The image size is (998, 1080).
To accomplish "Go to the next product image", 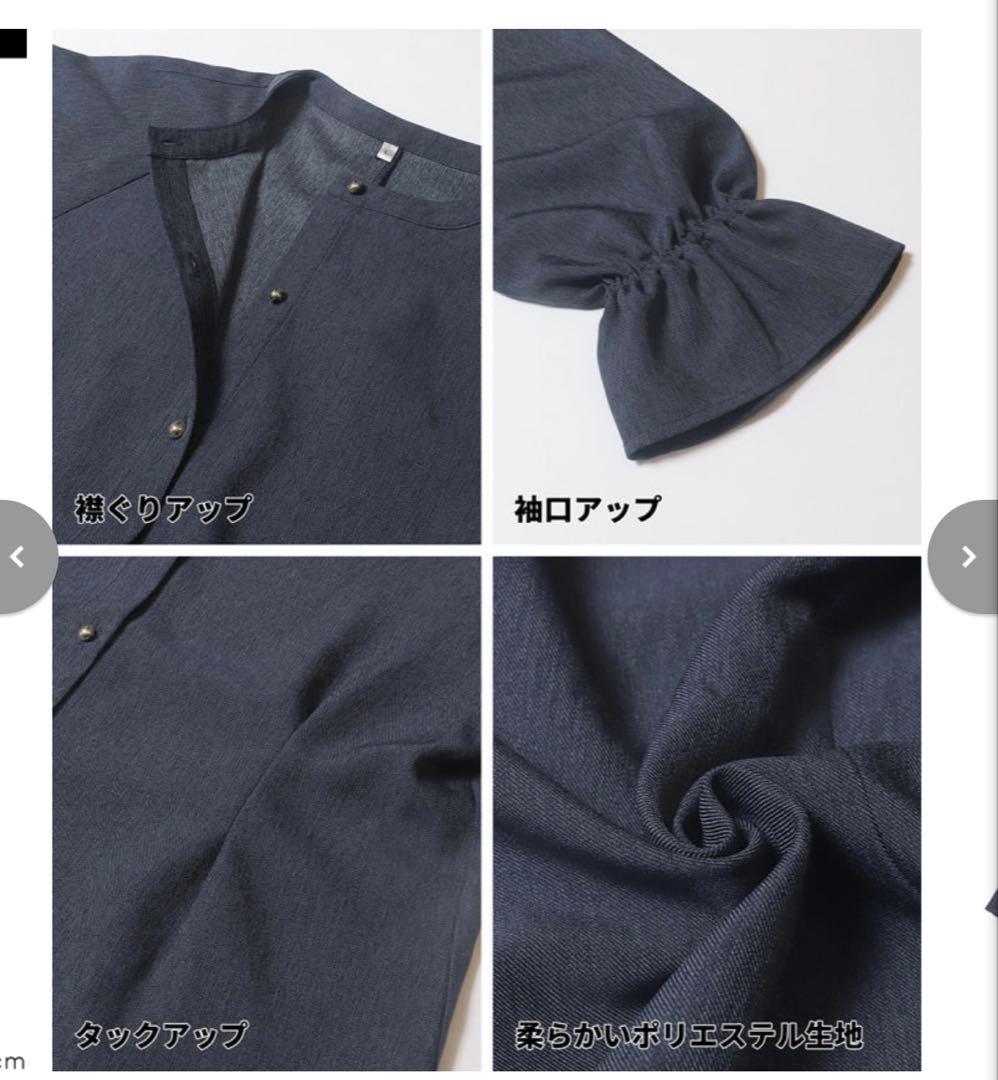I will (965, 557).
